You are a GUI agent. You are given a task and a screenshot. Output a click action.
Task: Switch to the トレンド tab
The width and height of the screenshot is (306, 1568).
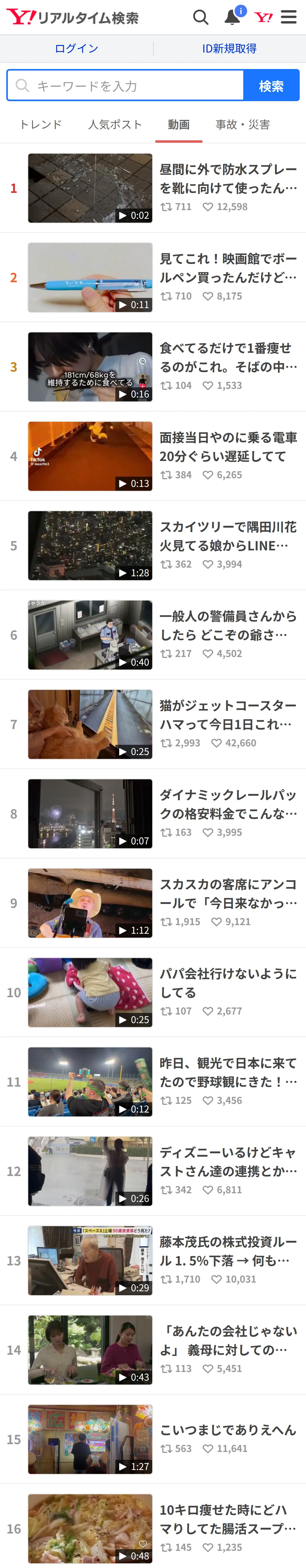pos(40,124)
